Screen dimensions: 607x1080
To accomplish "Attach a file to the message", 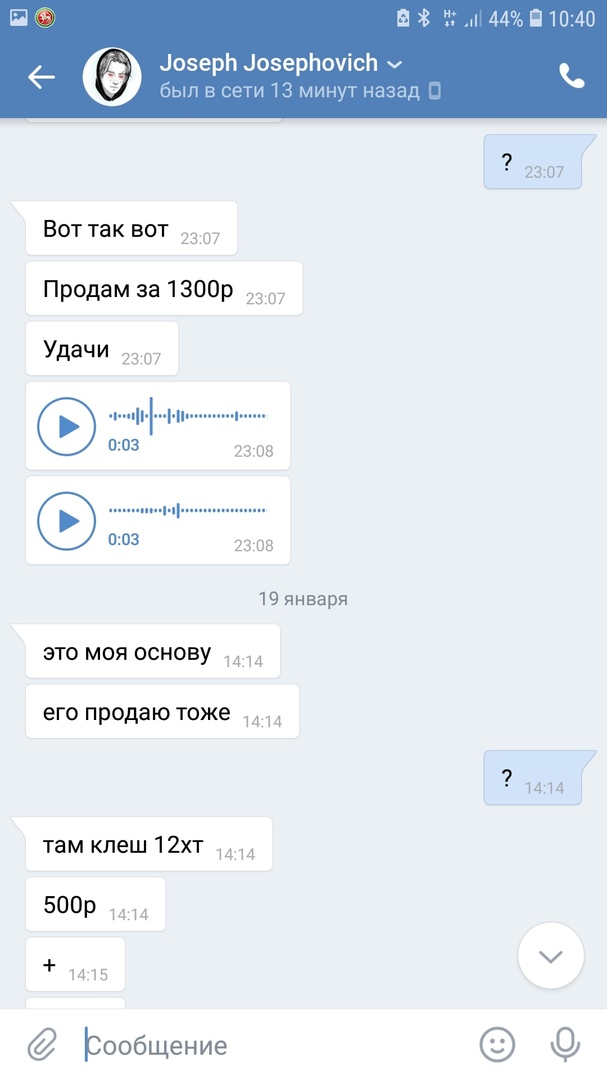I will (x=42, y=1045).
